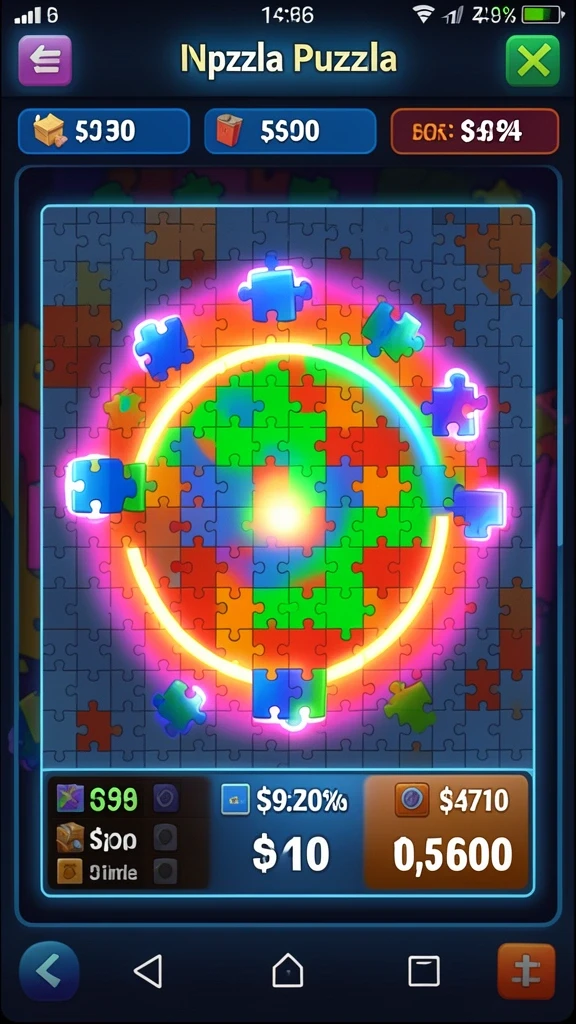
Task: Go to the system home screen
Action: 287,970
